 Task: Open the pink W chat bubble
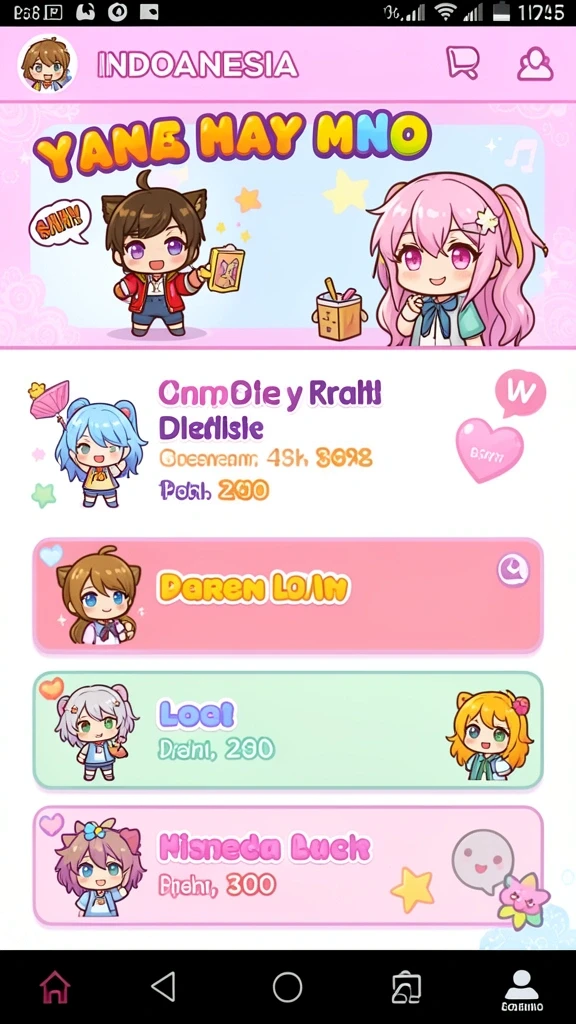(520, 393)
